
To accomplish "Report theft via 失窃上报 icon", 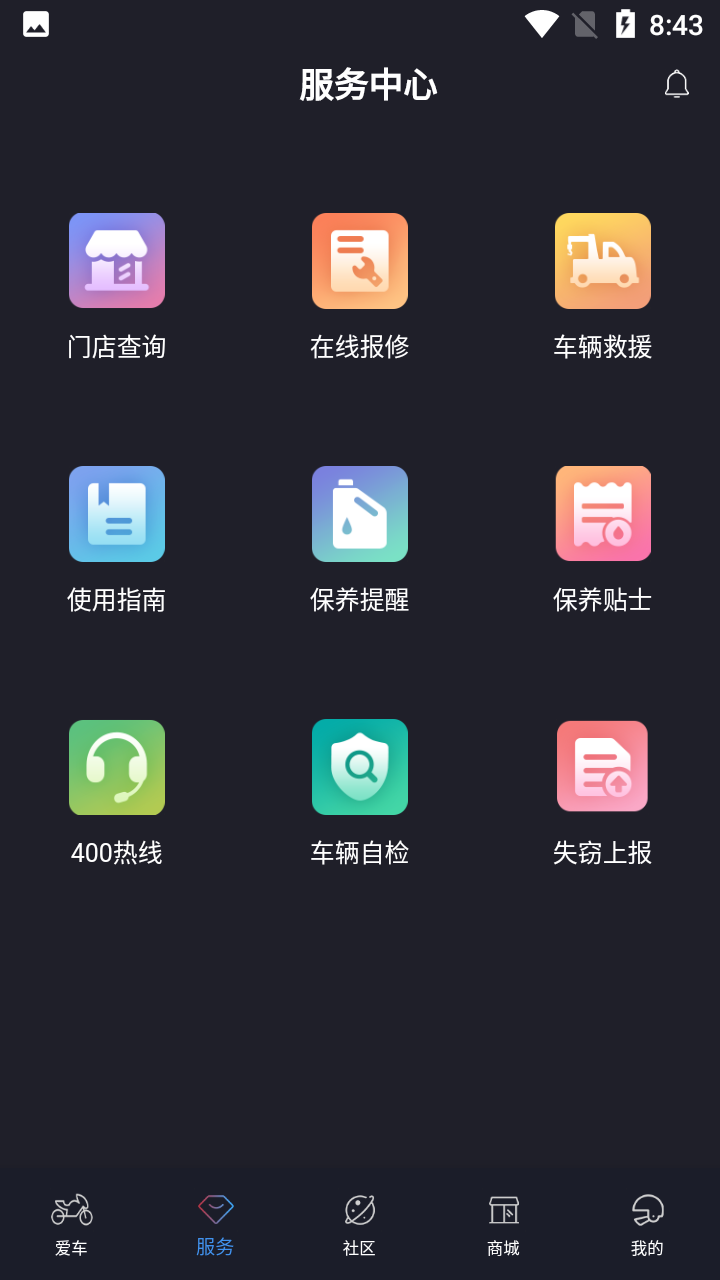I will (602, 767).
